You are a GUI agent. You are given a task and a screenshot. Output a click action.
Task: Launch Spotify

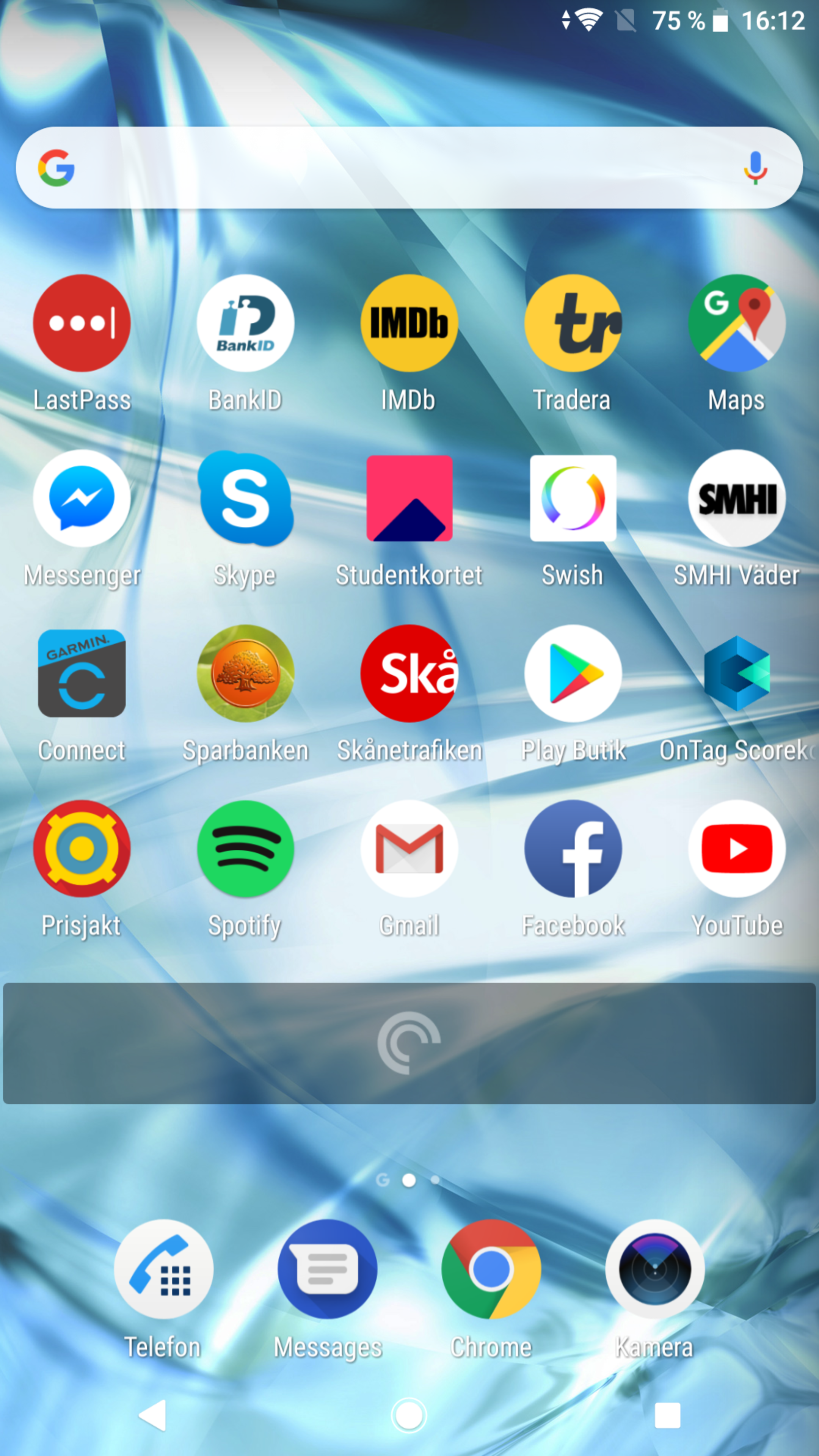(x=245, y=849)
